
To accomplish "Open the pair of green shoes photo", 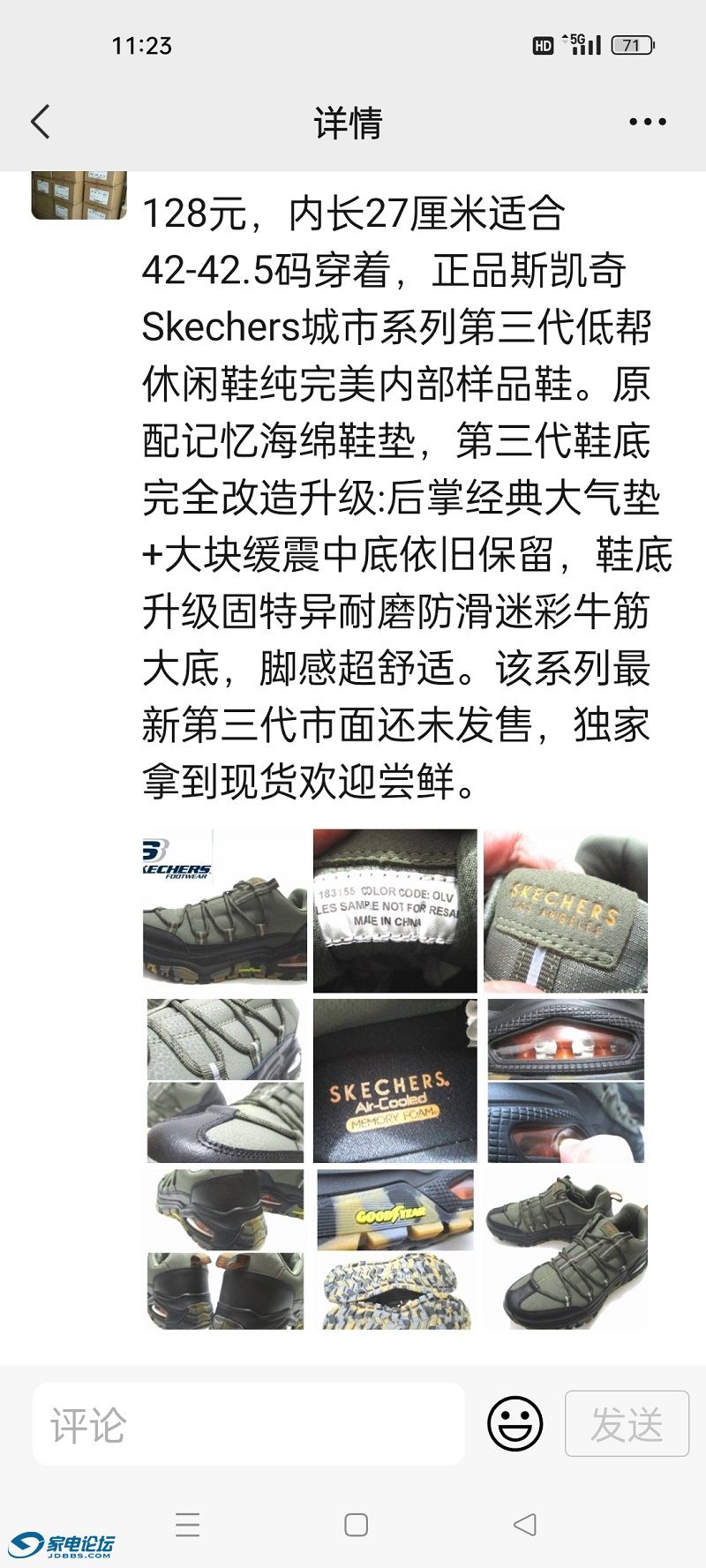I will click(565, 1249).
